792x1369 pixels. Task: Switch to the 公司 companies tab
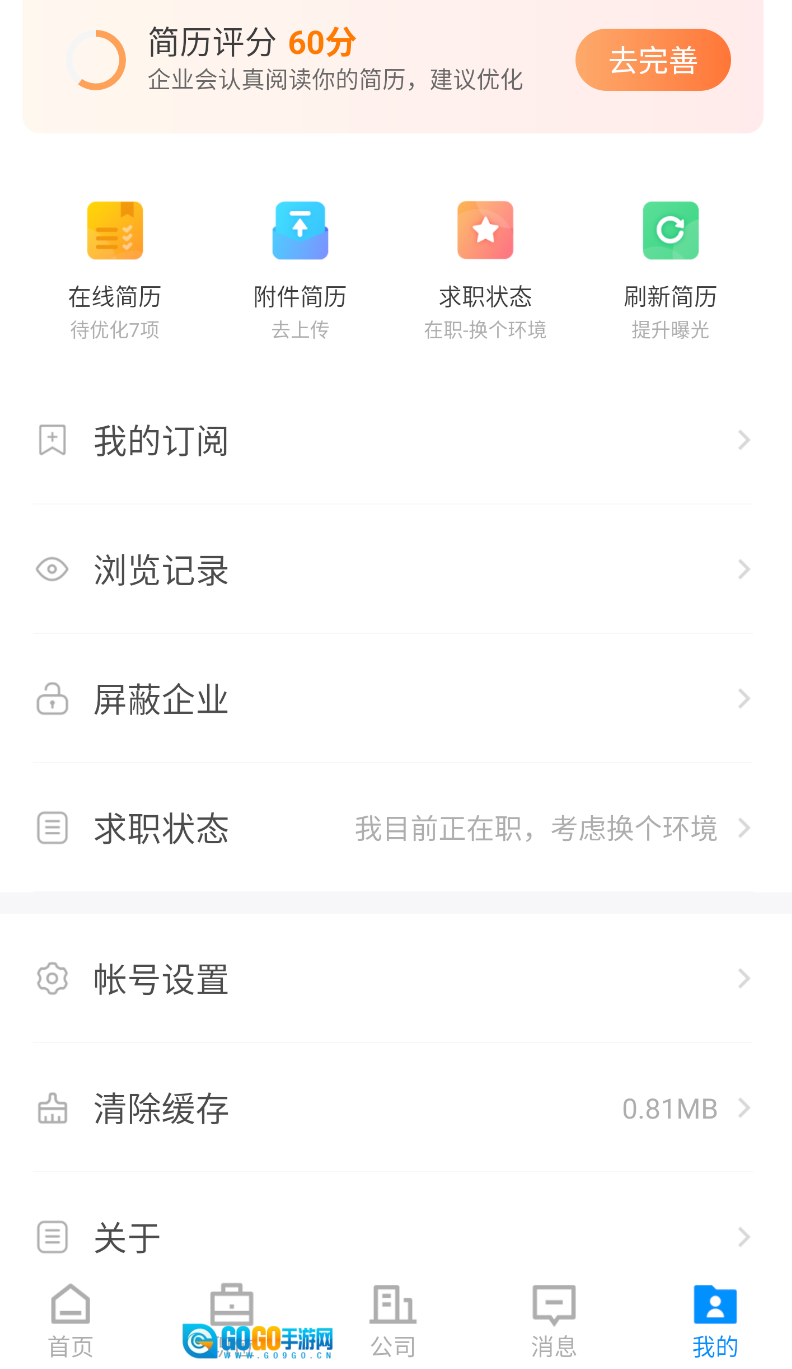tap(393, 1320)
